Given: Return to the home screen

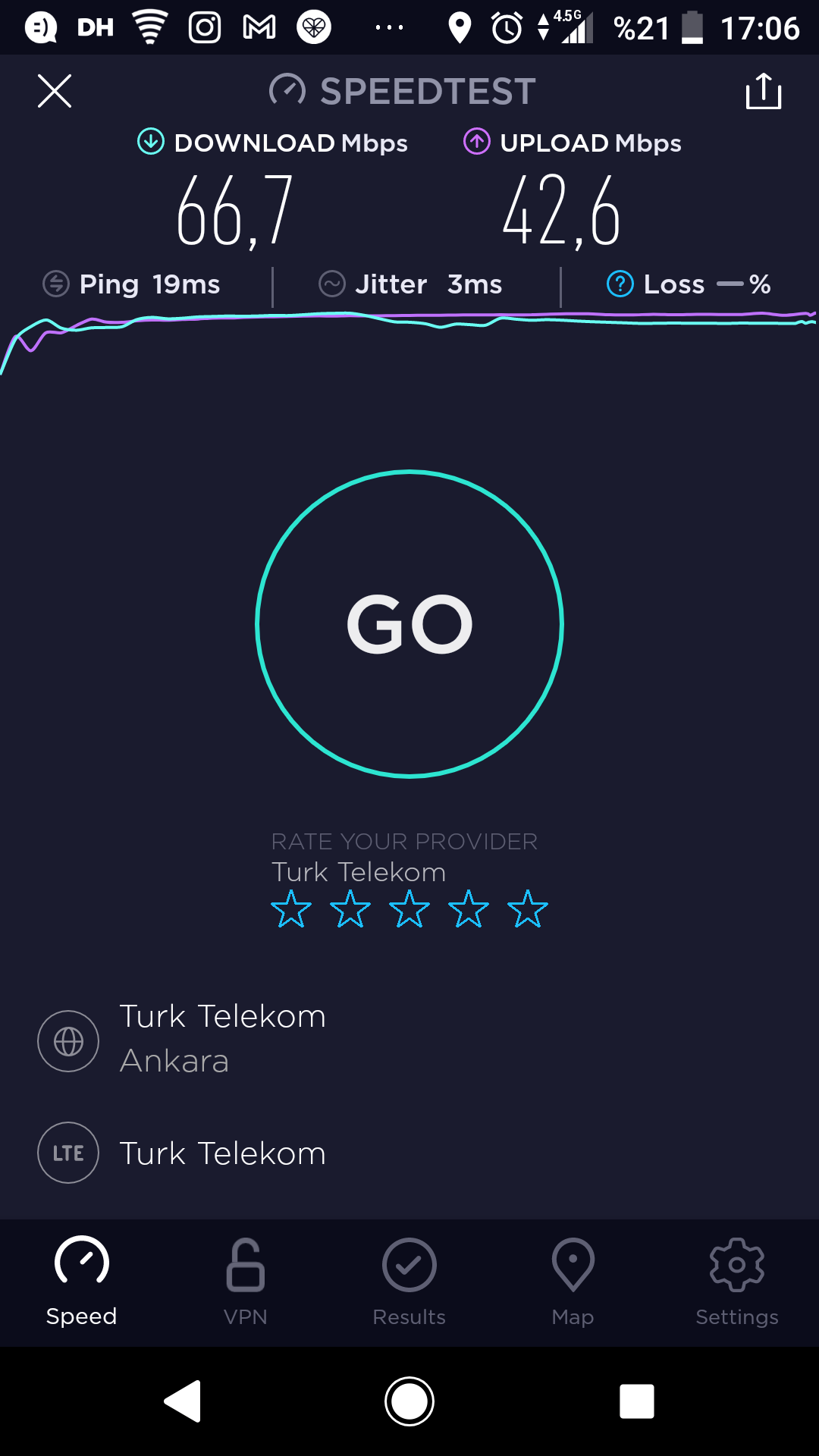Looking at the screenshot, I should pyautogui.click(x=409, y=1401).
